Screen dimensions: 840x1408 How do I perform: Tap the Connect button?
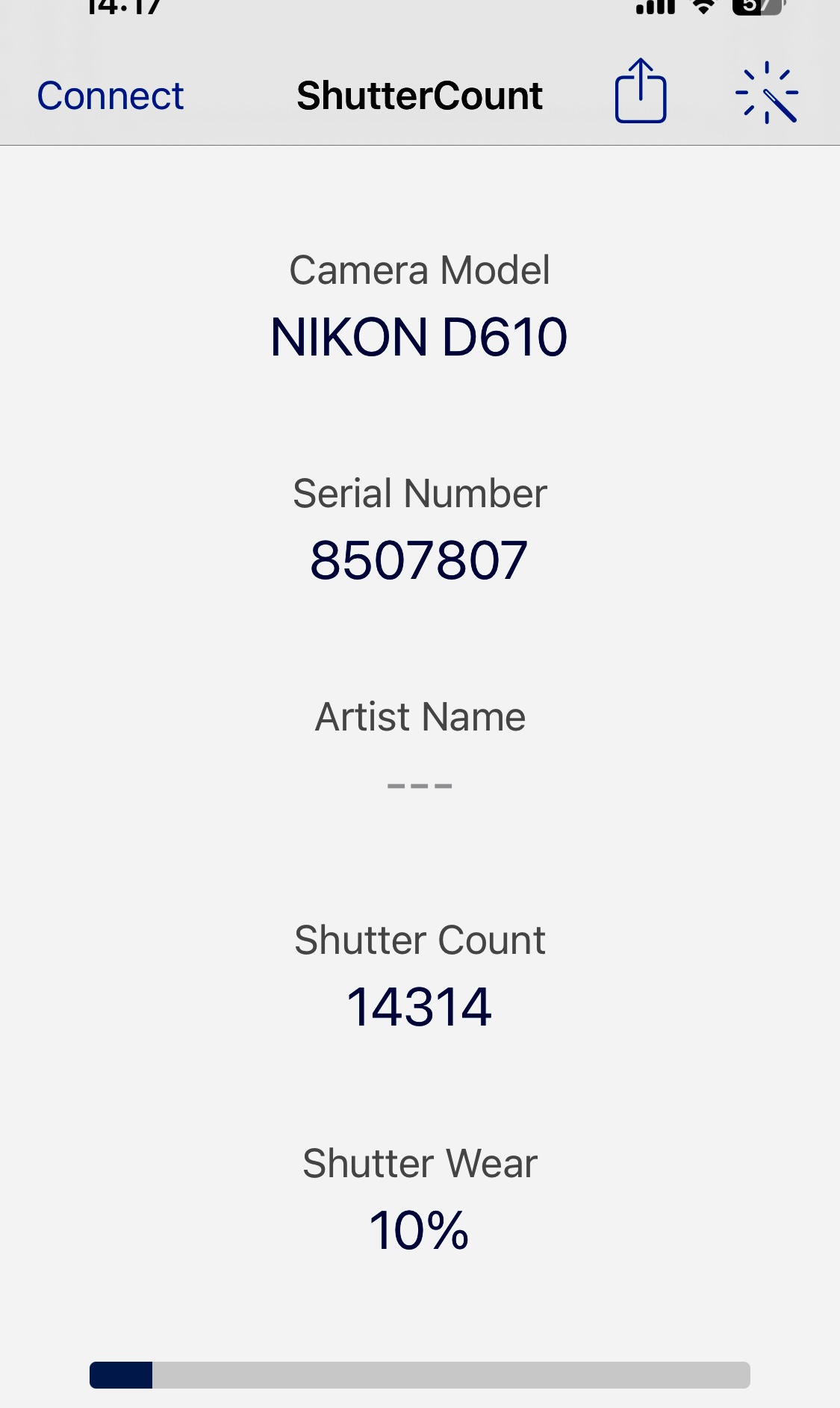click(110, 95)
